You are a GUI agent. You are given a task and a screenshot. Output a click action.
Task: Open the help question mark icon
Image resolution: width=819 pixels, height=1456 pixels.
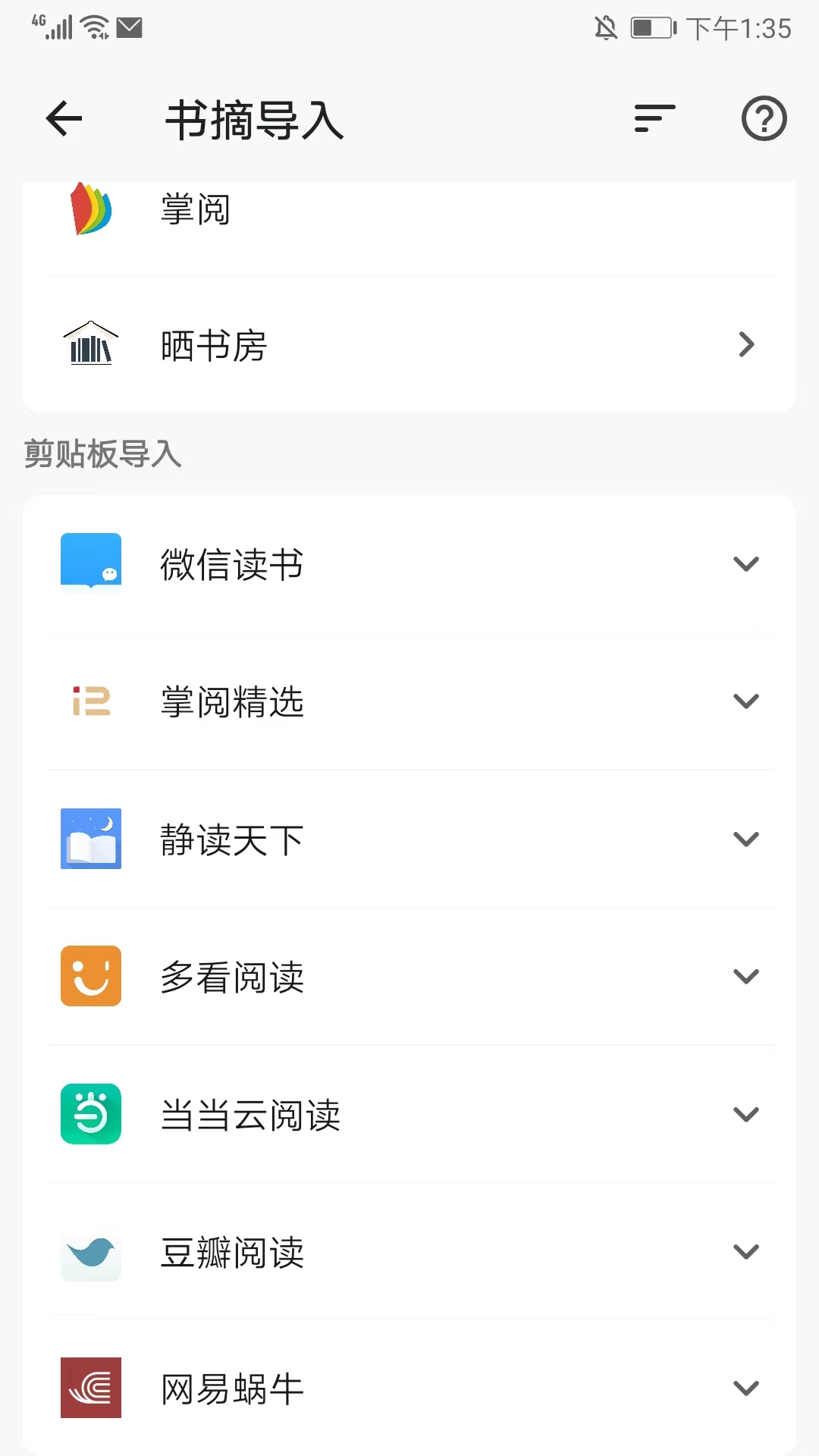[x=764, y=119]
